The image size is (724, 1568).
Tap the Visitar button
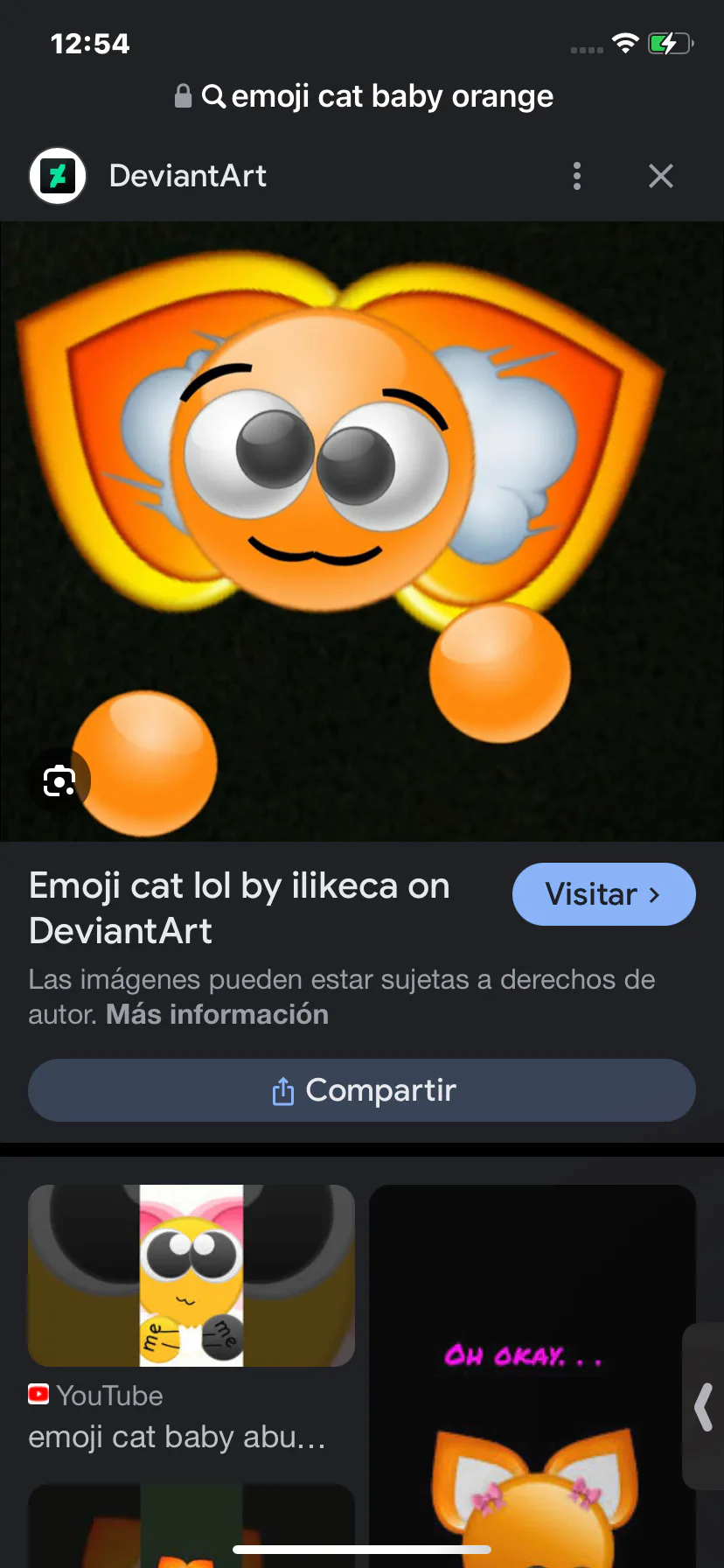tap(603, 894)
